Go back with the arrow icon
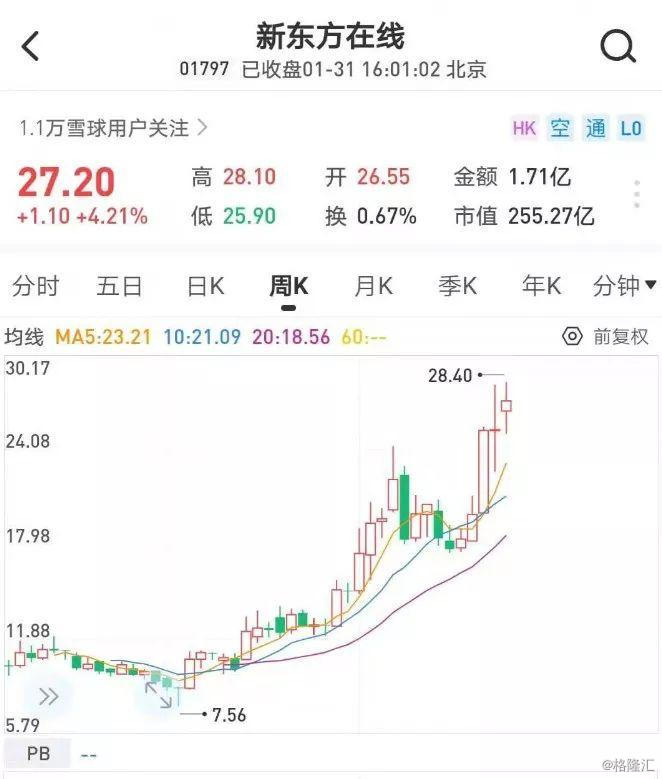Viewport: 662px width, 779px height. (x=31, y=45)
